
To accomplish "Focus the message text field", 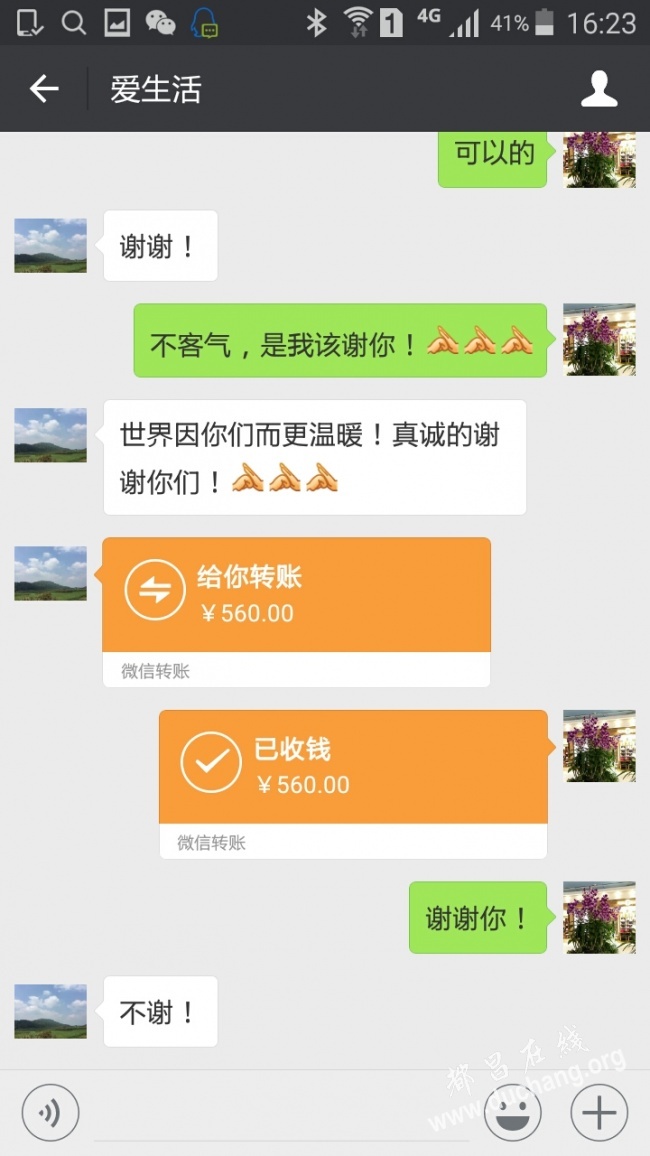I will click(x=280, y=1112).
